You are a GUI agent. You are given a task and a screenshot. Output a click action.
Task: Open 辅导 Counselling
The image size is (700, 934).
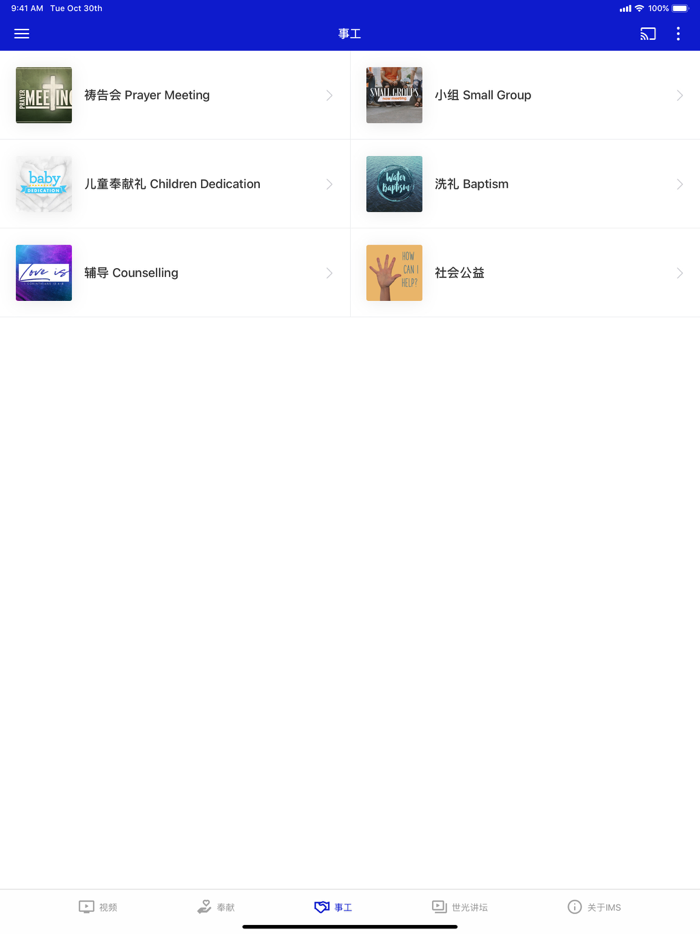[175, 273]
